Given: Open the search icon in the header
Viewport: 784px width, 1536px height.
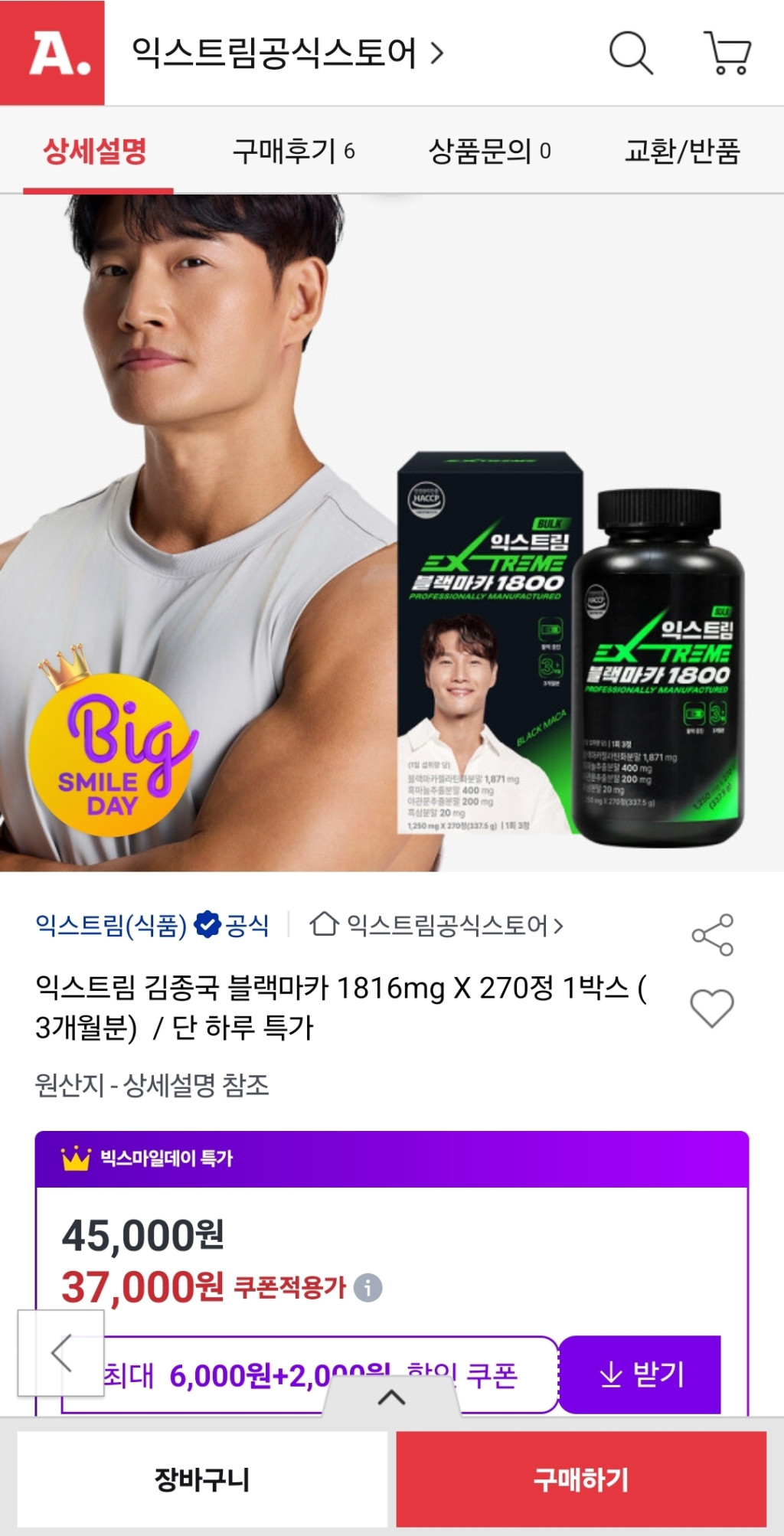Looking at the screenshot, I should [x=631, y=53].
